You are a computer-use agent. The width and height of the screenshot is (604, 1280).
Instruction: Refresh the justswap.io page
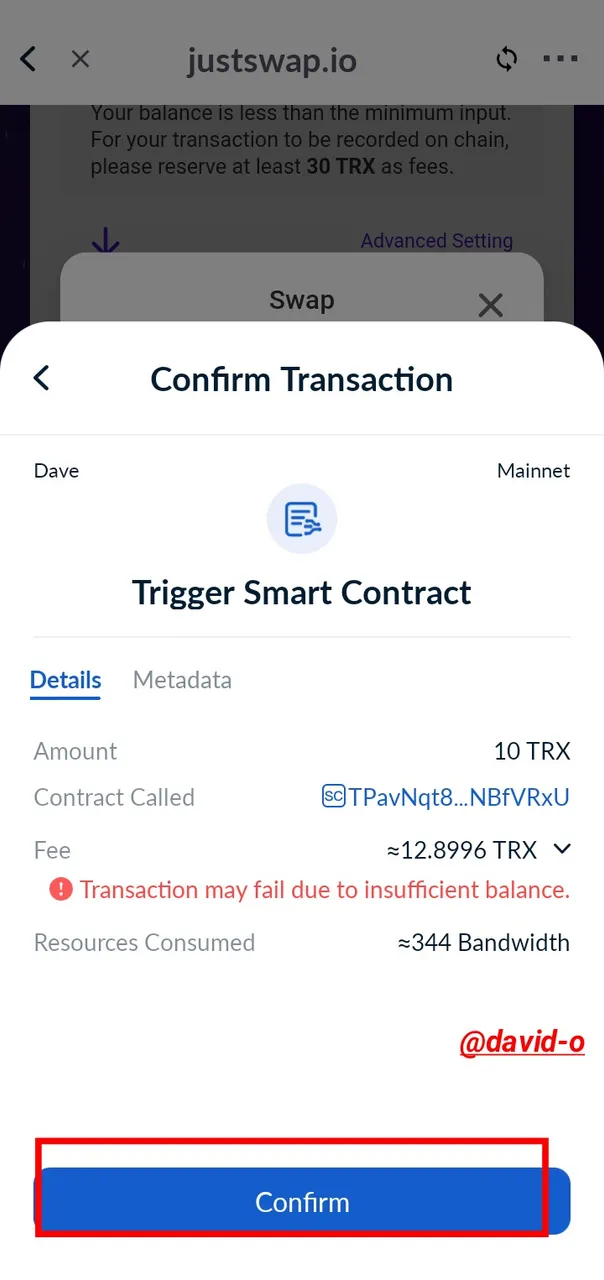(x=507, y=60)
